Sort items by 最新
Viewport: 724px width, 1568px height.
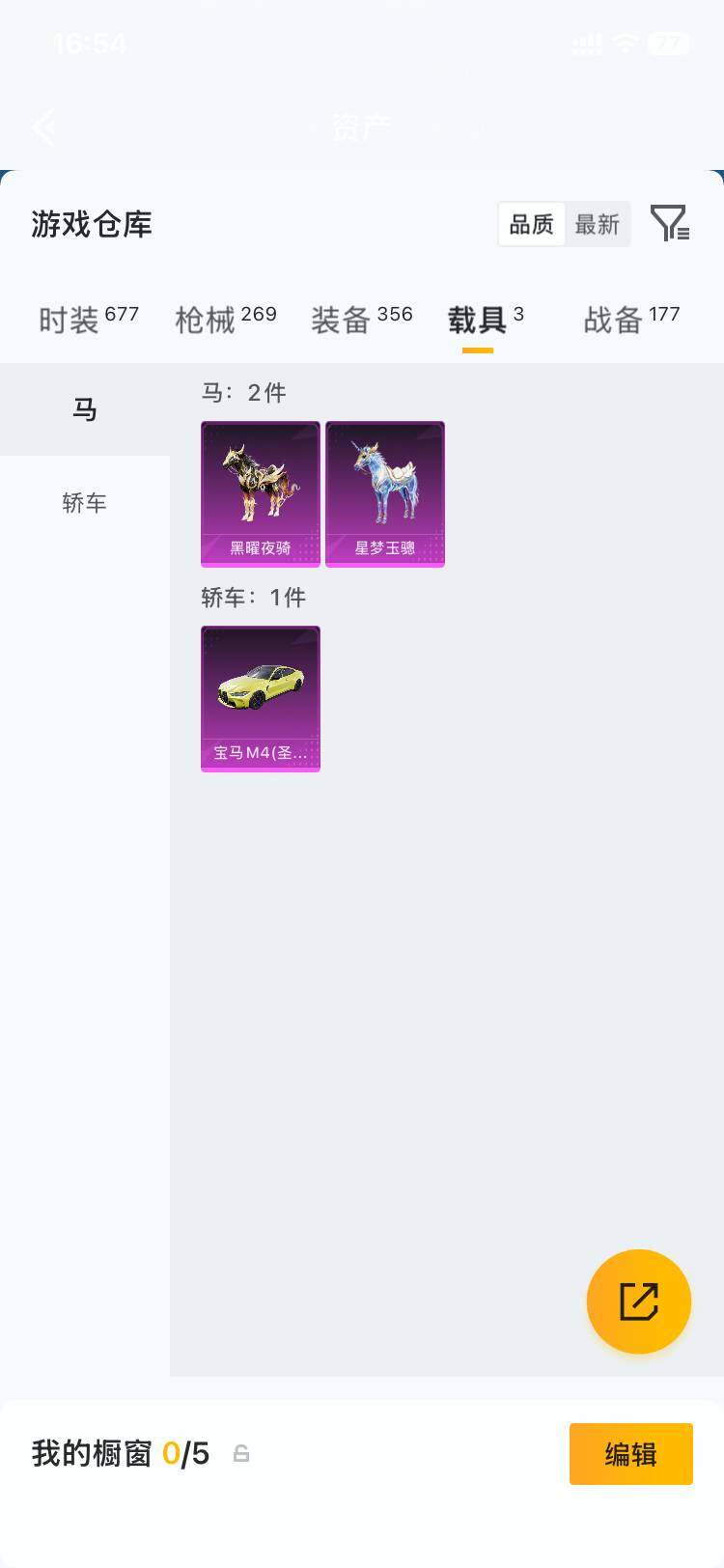pos(597,224)
